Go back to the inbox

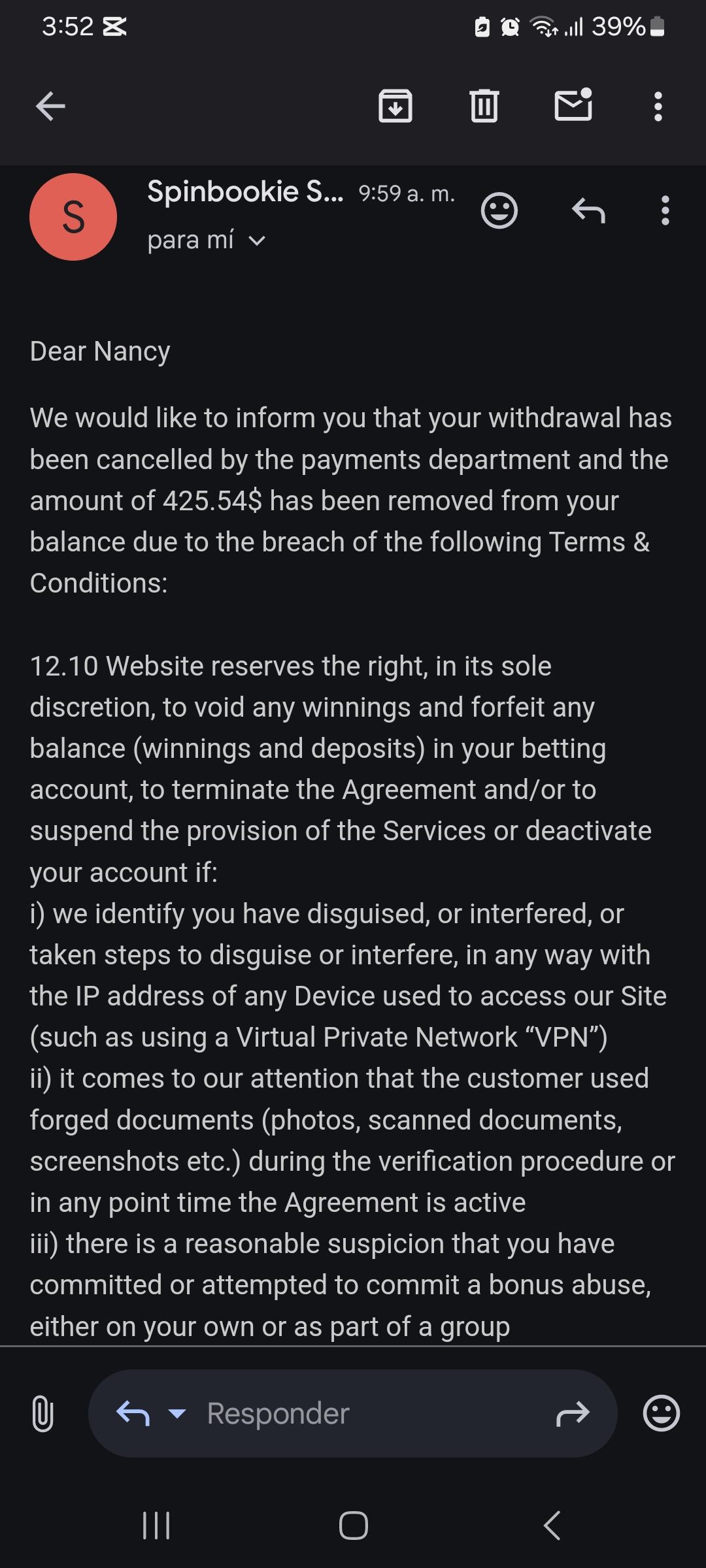point(50,106)
